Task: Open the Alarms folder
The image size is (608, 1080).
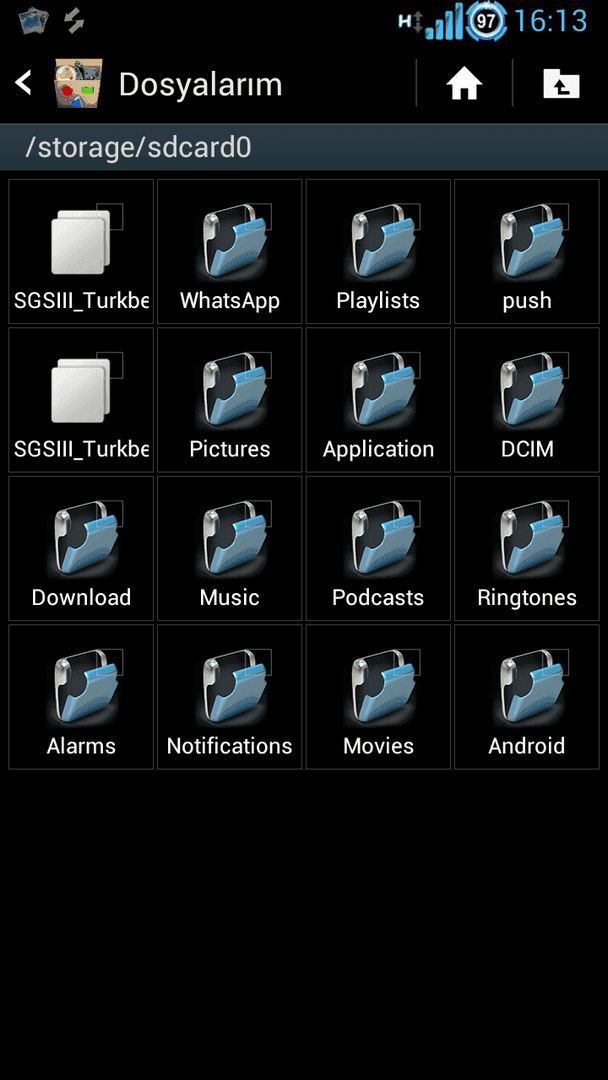Action: 81,696
